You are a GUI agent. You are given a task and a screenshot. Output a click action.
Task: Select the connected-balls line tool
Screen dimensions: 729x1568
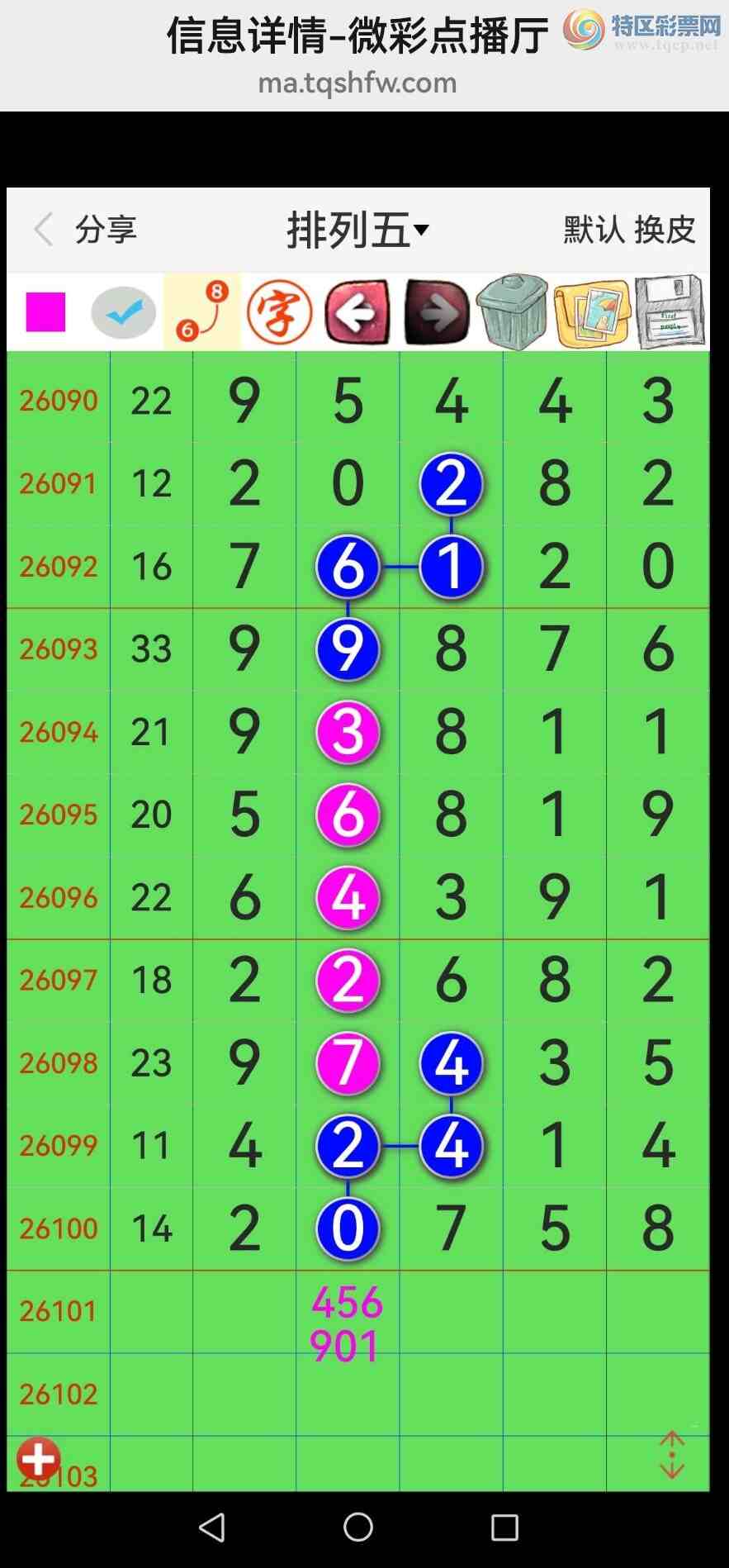click(x=202, y=312)
